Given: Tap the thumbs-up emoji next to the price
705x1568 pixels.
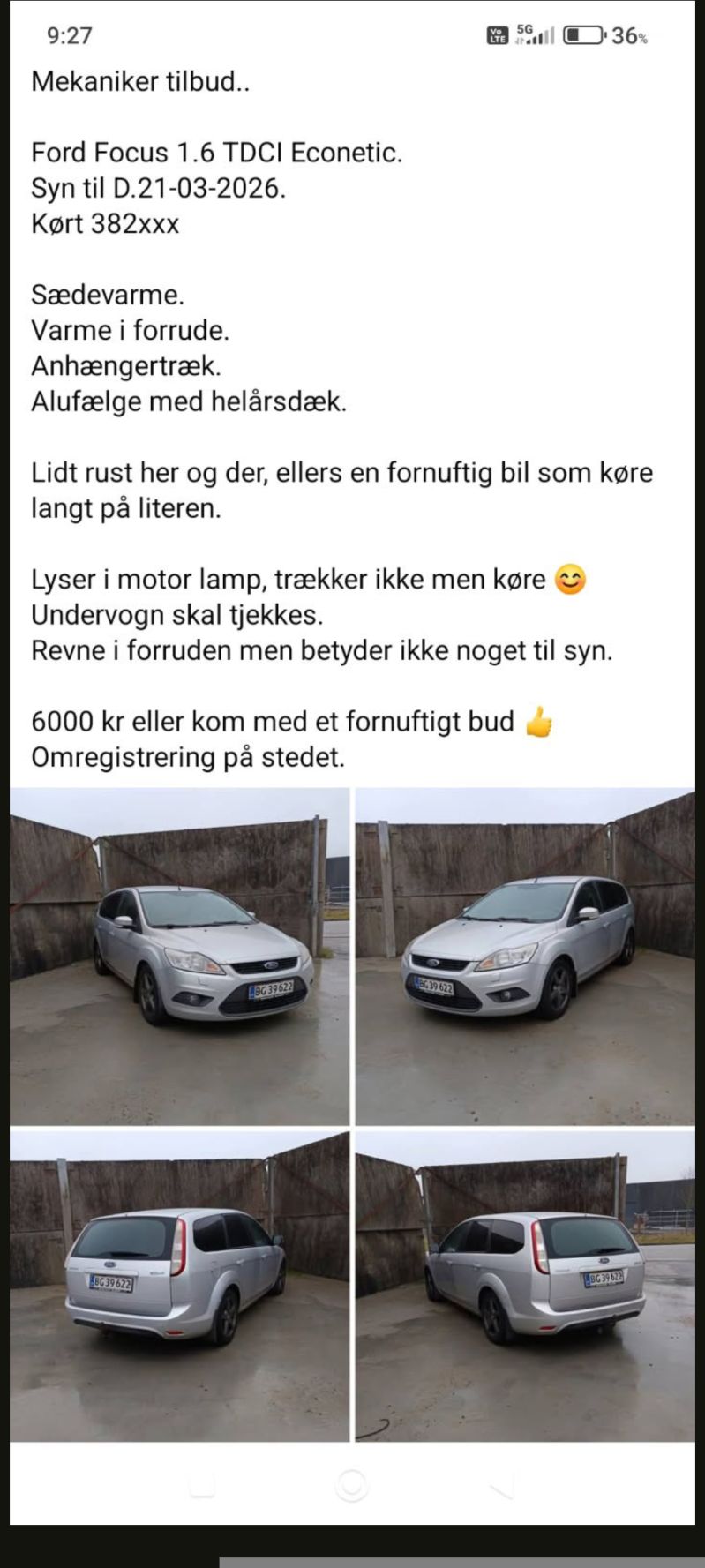Looking at the screenshot, I should pos(539,720).
